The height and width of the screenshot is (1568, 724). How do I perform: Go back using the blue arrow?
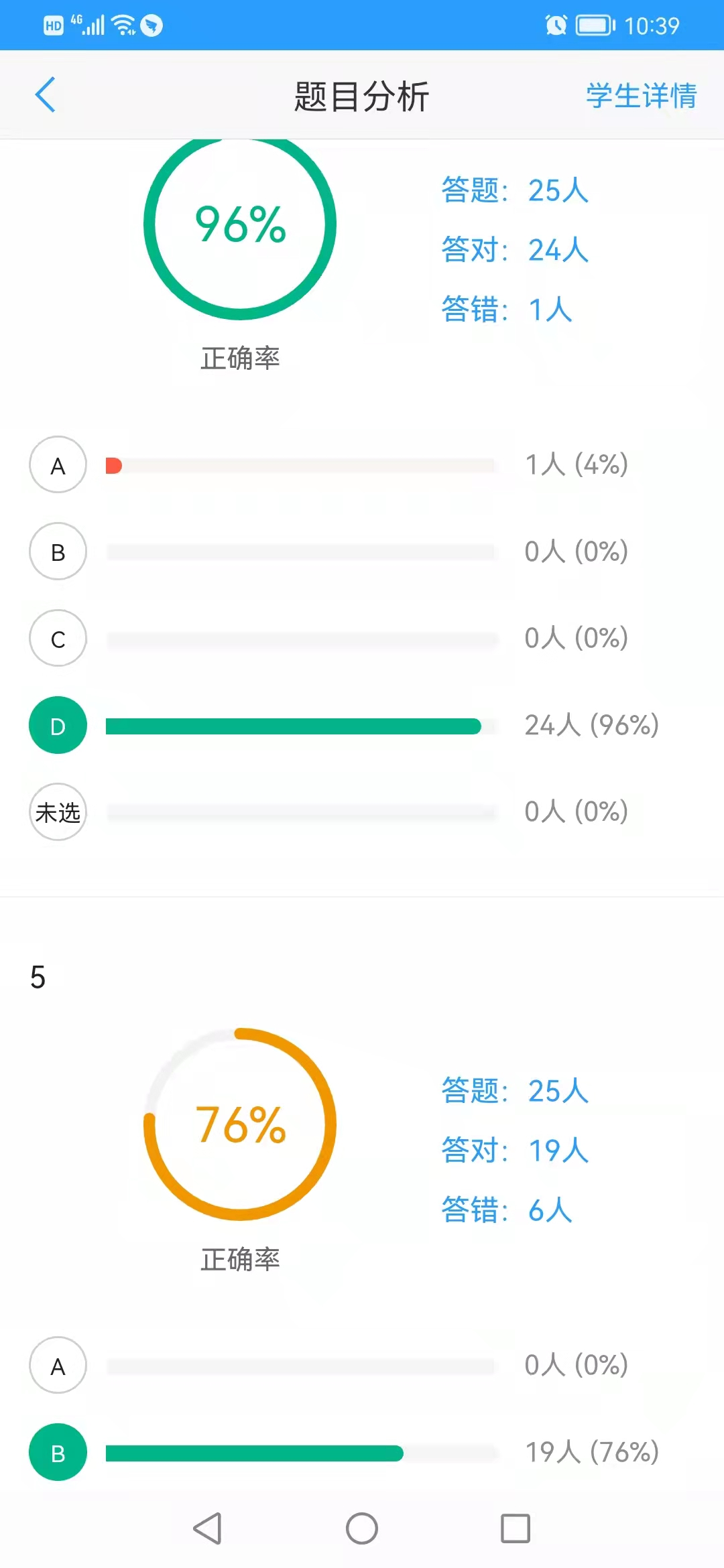[45, 94]
